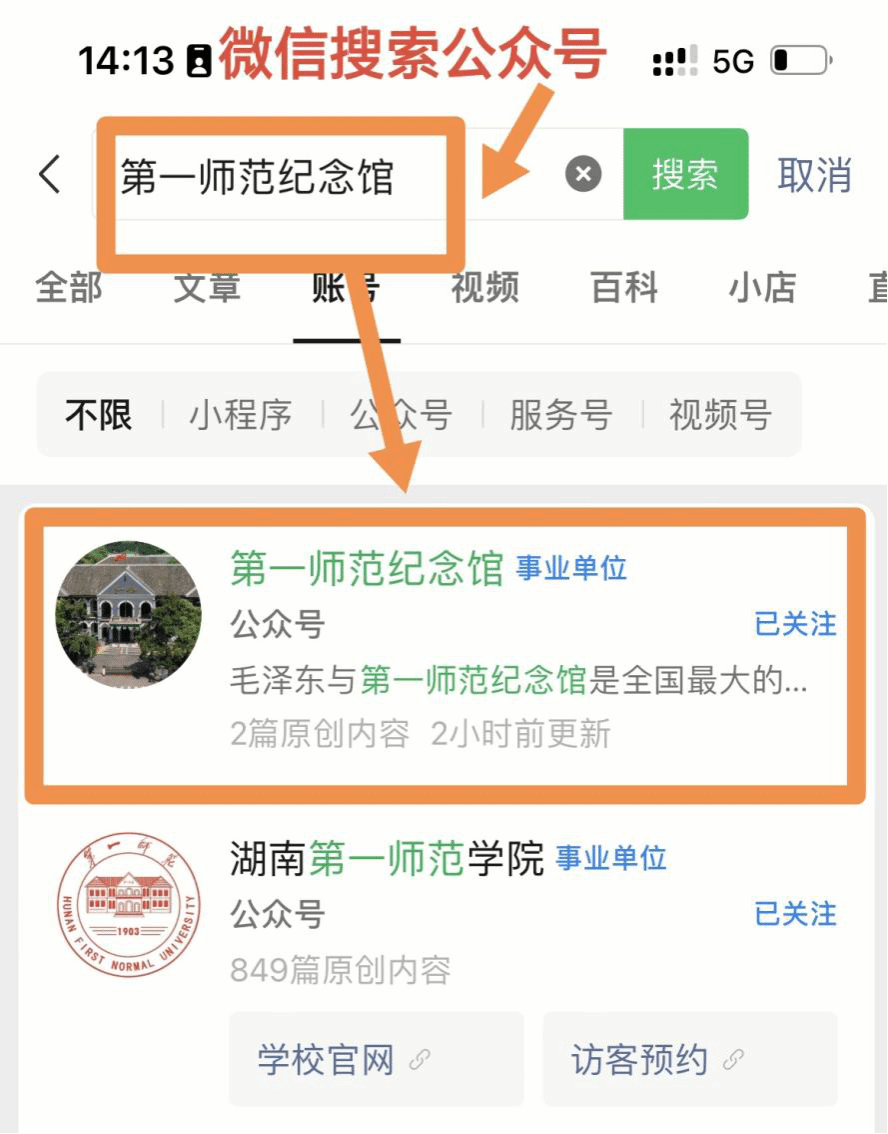Select the 不限 filter
The width and height of the screenshot is (888, 1134).
pyautogui.click(x=99, y=414)
